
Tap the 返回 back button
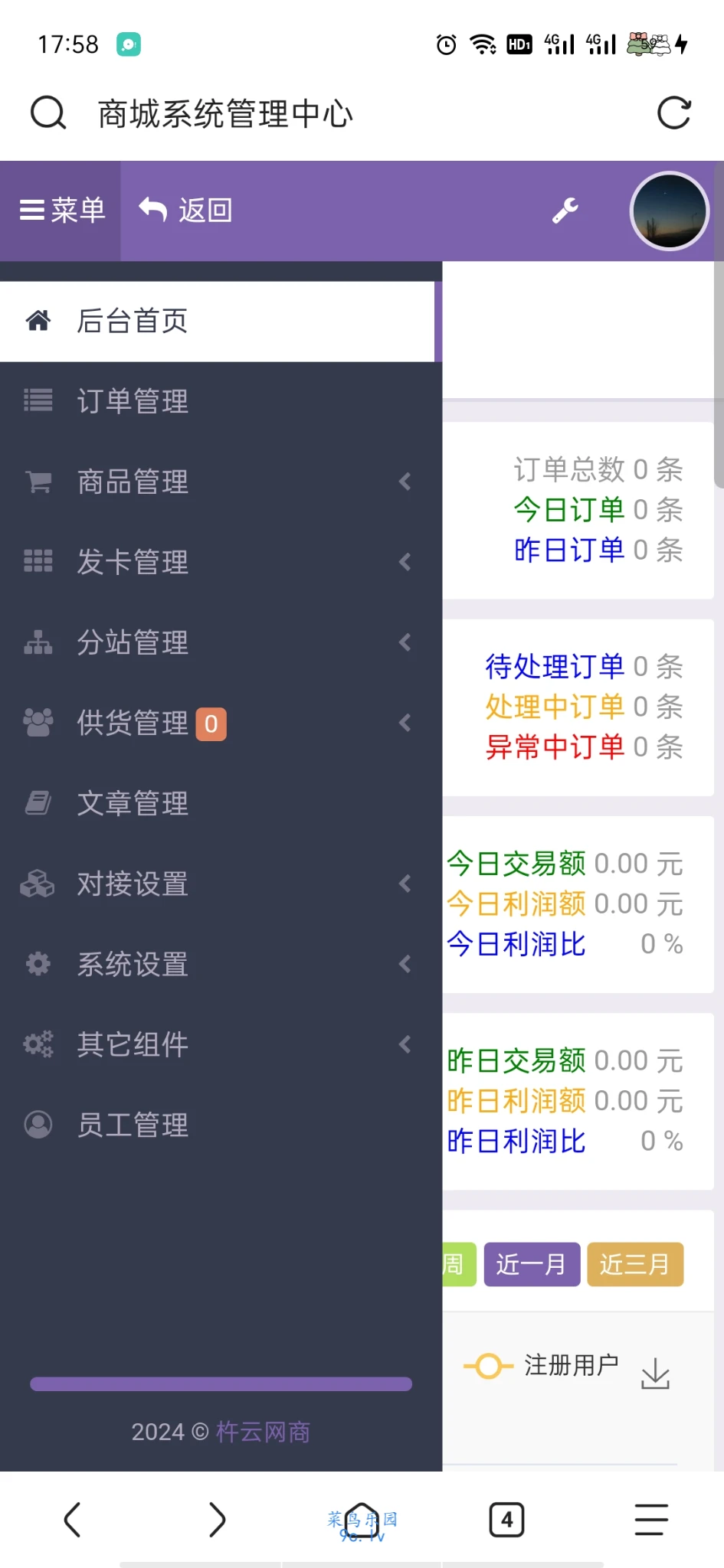pyautogui.click(x=186, y=210)
